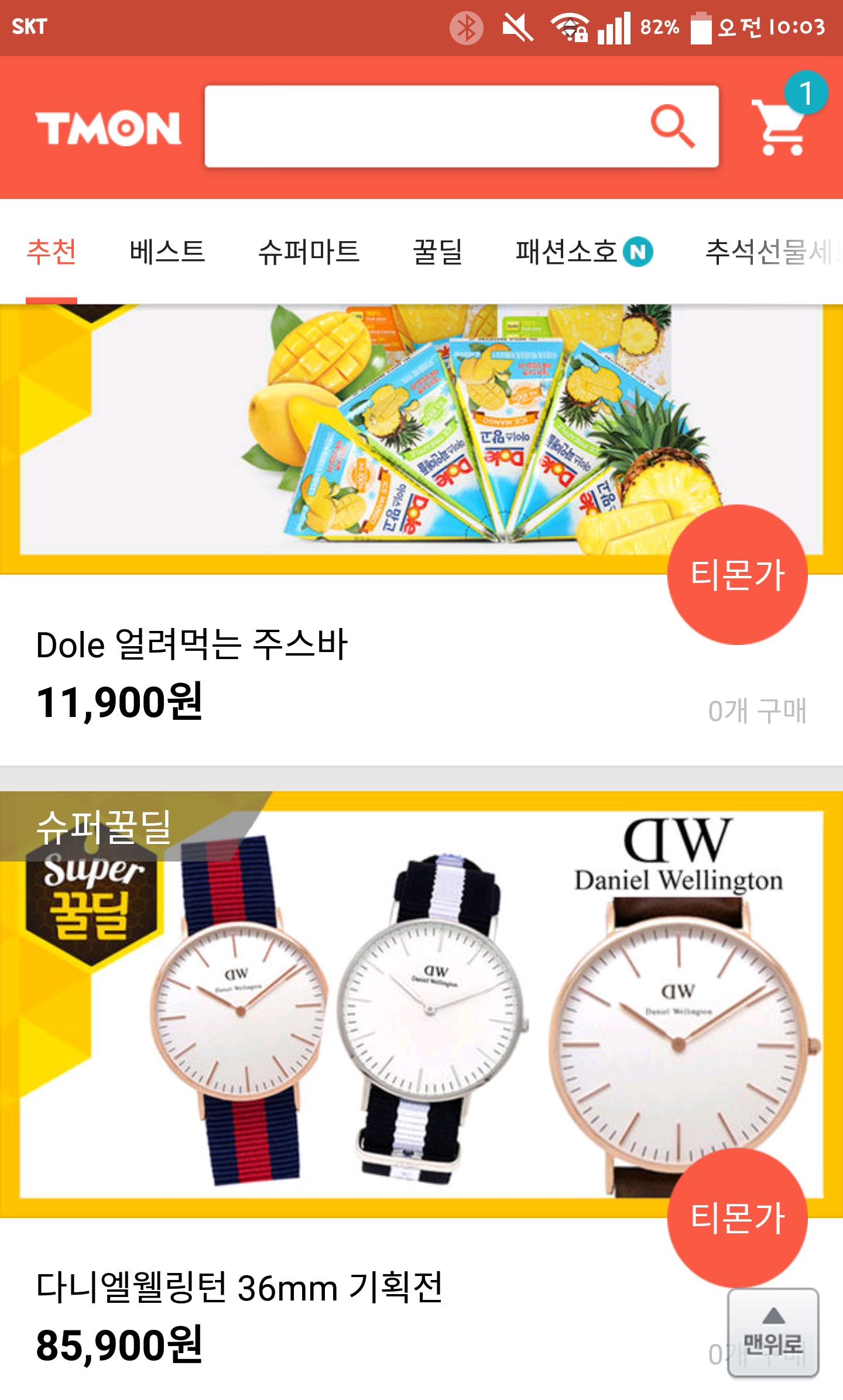This screenshot has width=843, height=1400.
Task: Open the 다니엘웰링턴 36mm 기획전 deal
Action: point(239,1288)
